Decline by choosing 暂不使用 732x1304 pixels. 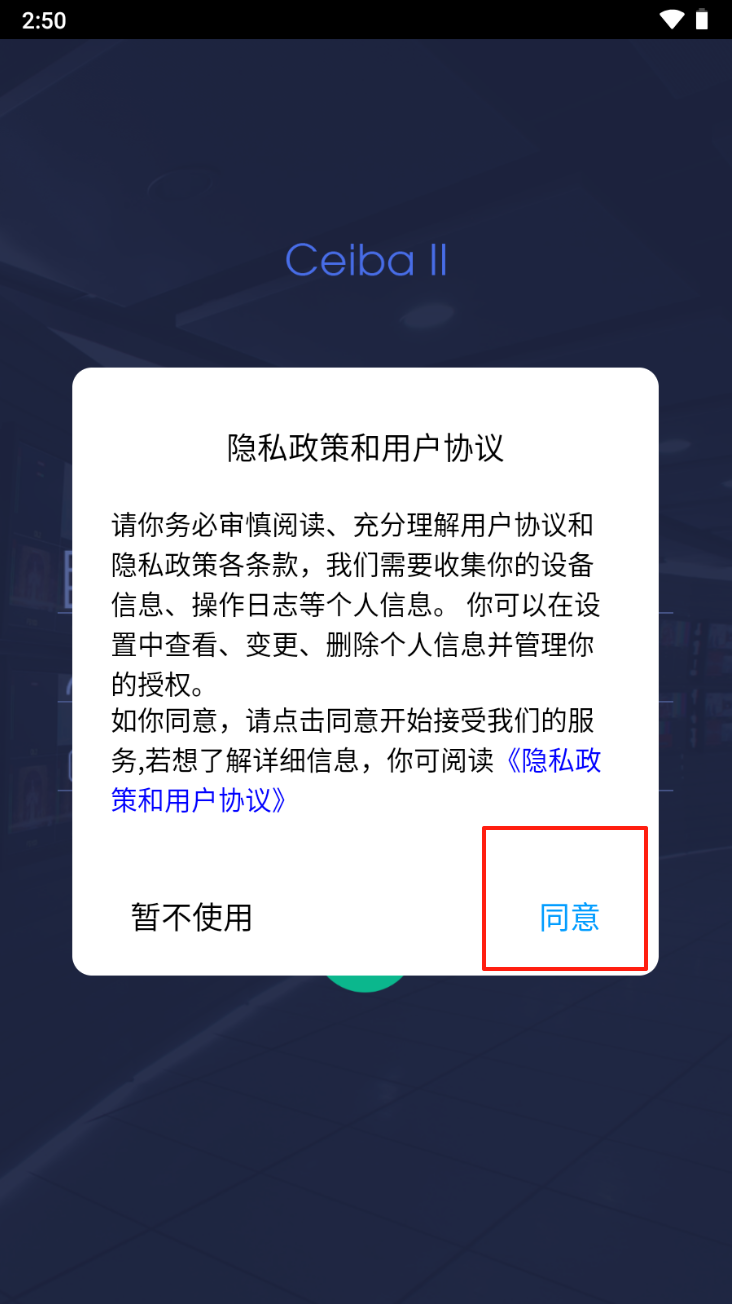191,917
